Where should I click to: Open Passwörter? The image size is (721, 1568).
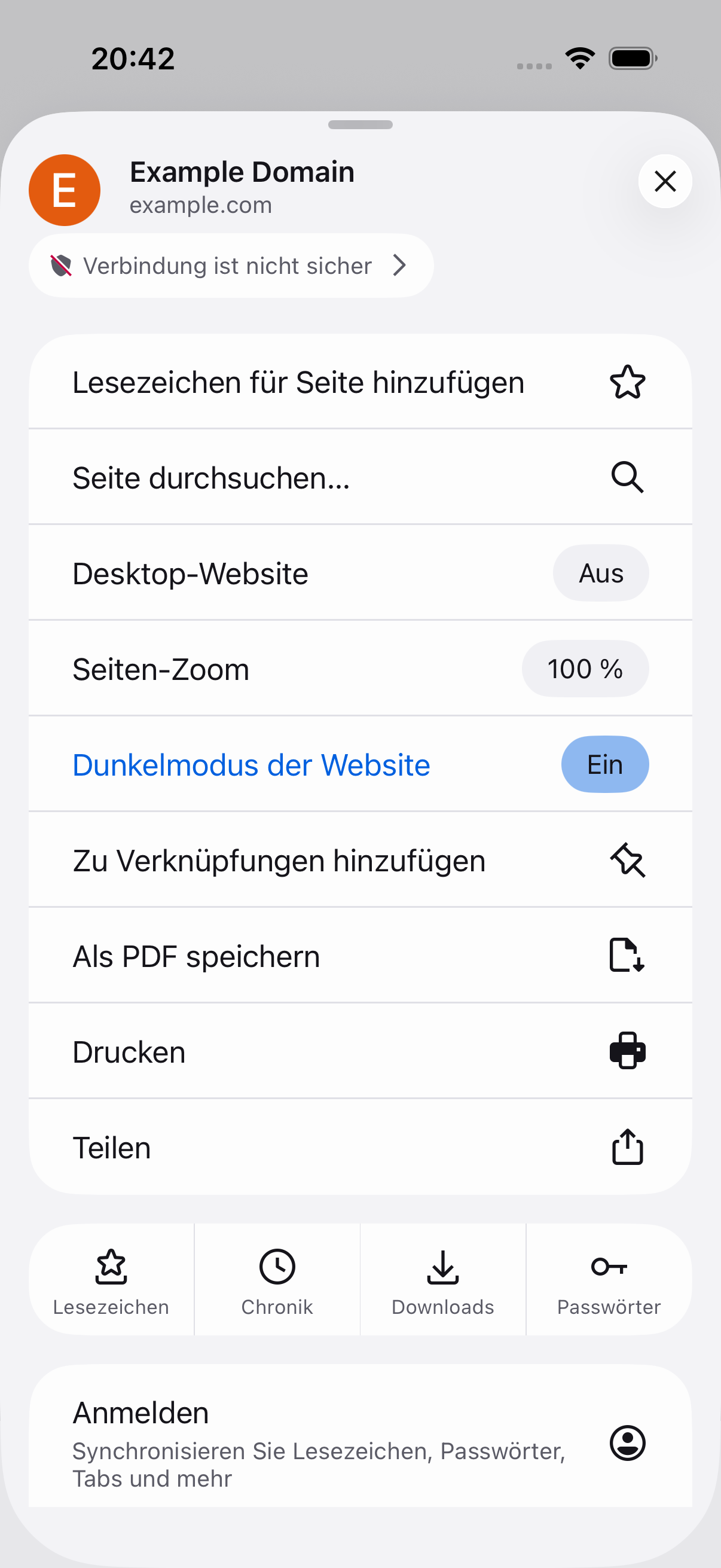tap(609, 1280)
